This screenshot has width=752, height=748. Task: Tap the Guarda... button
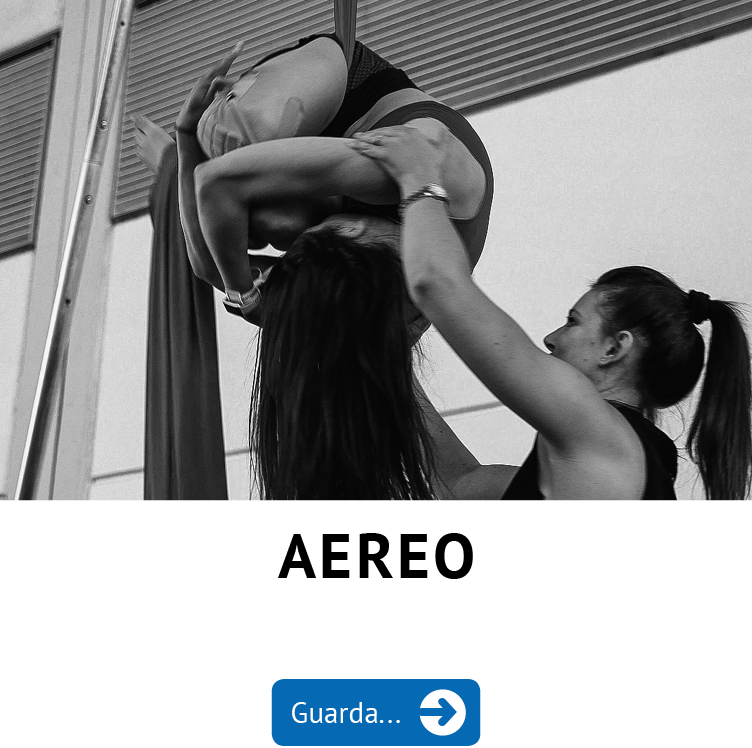[x=375, y=712]
